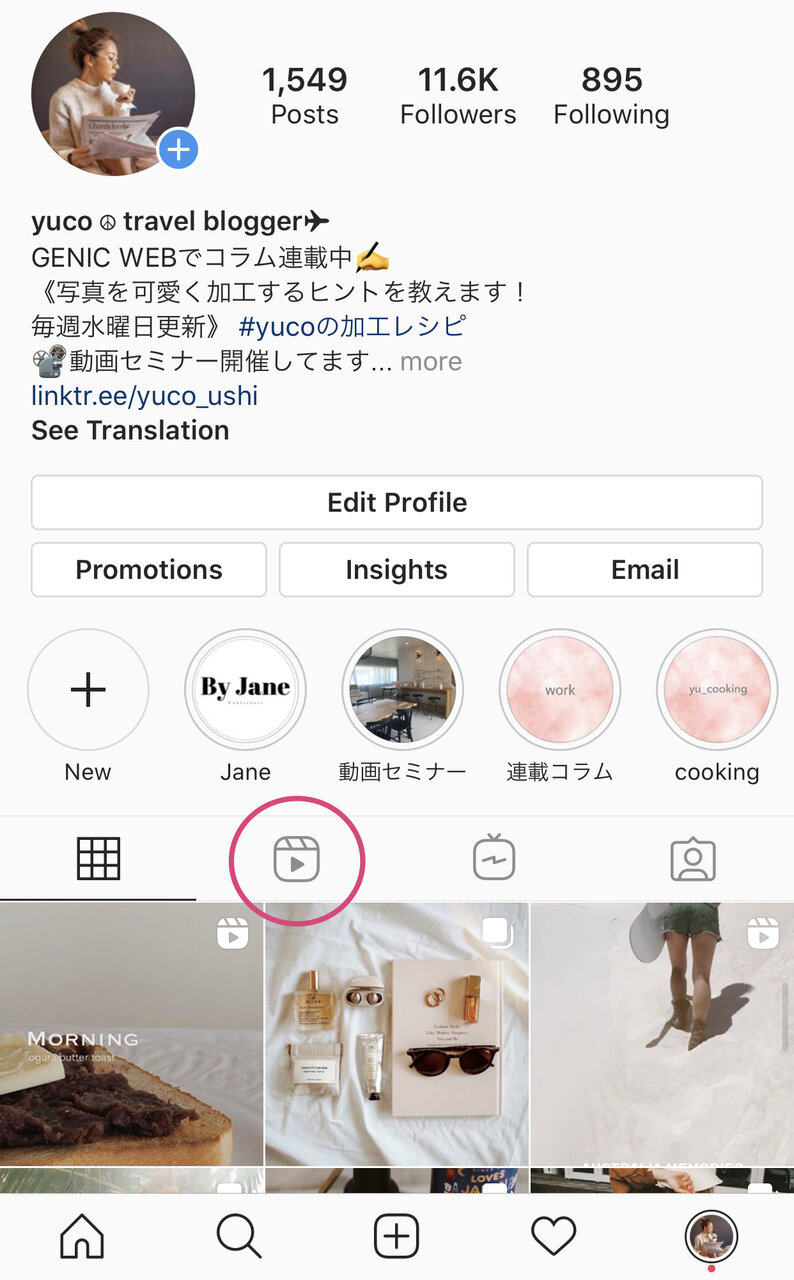Screen dimensions: 794x1280
Task: Switch to the Reels tab
Action: pos(297,860)
